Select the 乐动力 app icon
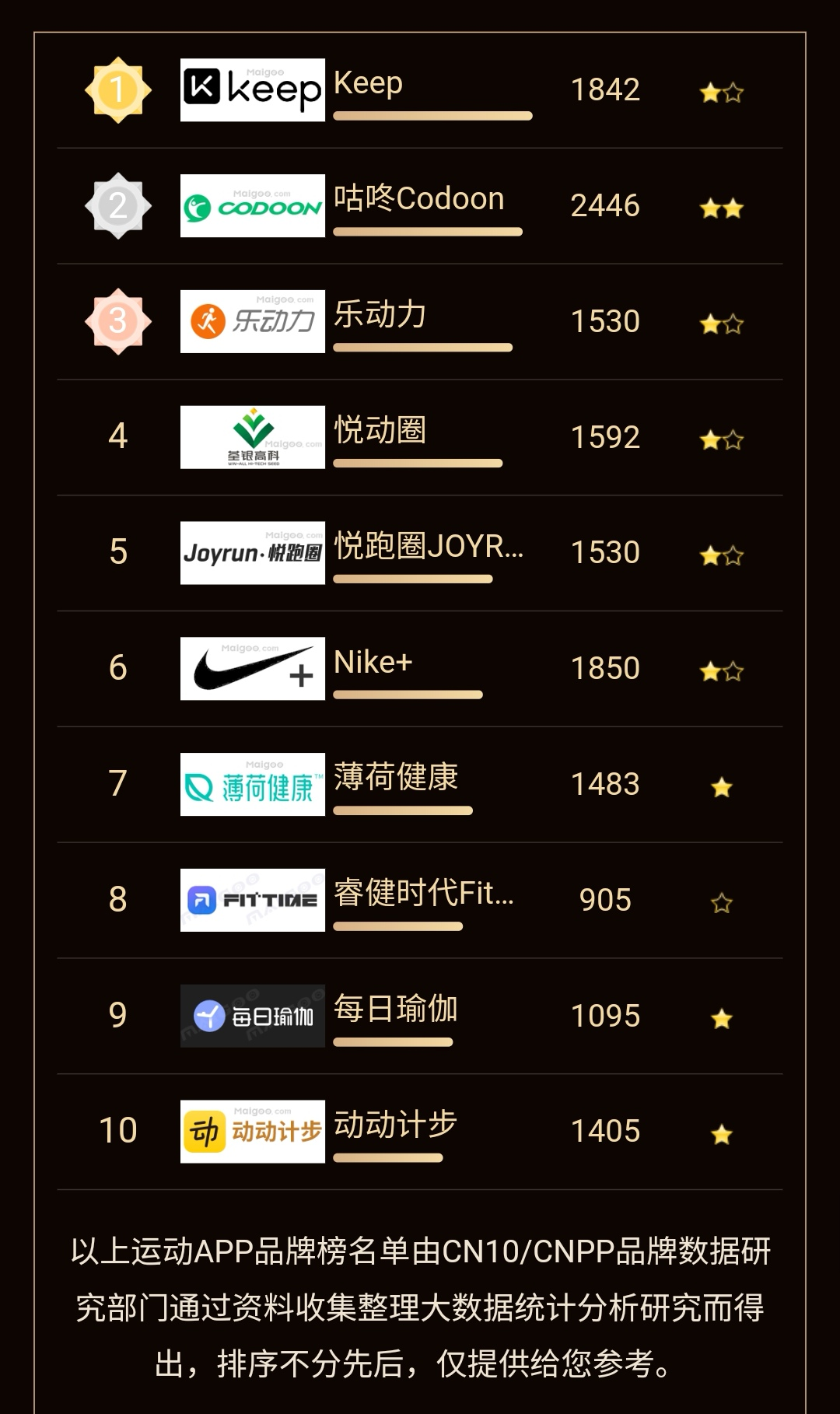840x1414 pixels. pyautogui.click(x=251, y=320)
